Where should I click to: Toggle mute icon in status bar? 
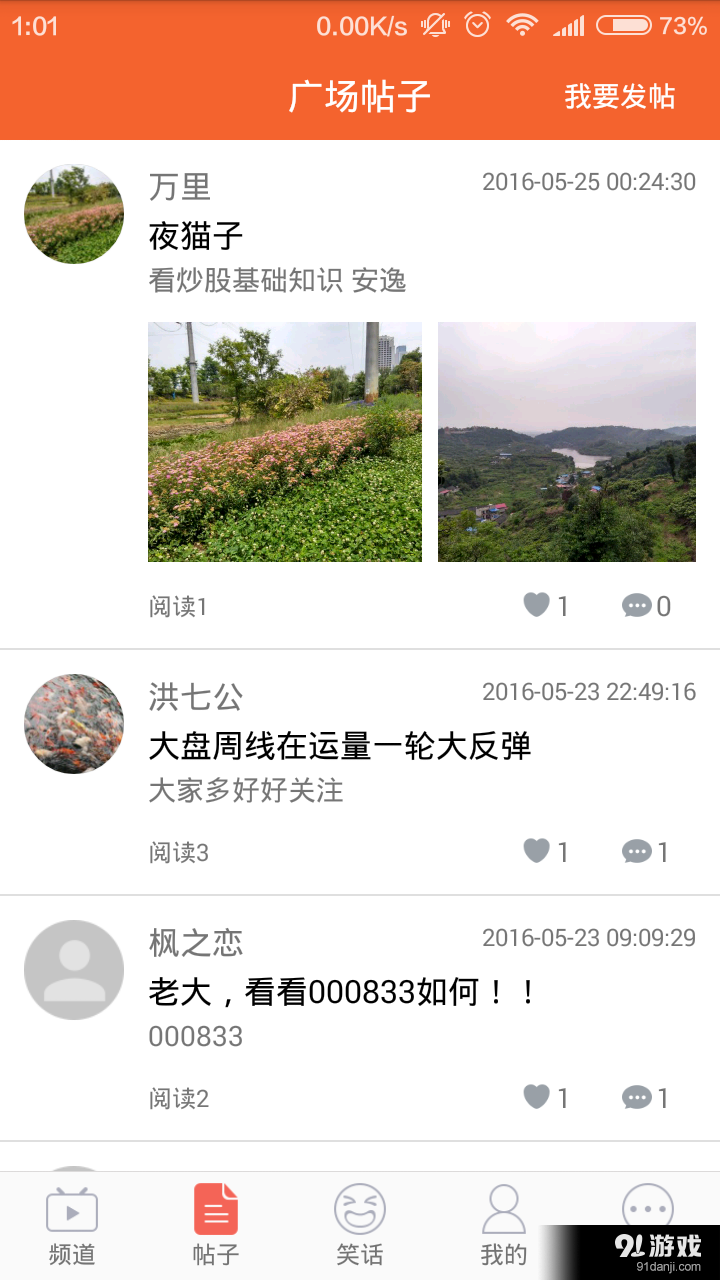pyautogui.click(x=432, y=26)
